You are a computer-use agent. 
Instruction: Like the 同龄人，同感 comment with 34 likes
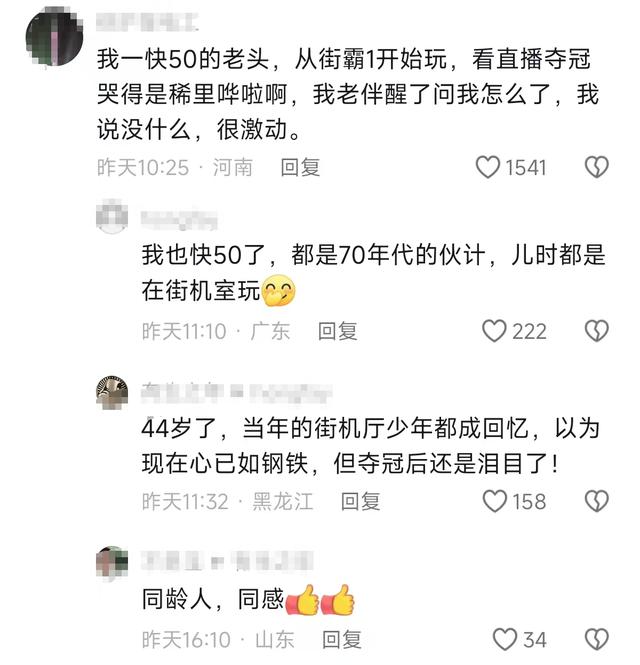pyautogui.click(x=506, y=638)
